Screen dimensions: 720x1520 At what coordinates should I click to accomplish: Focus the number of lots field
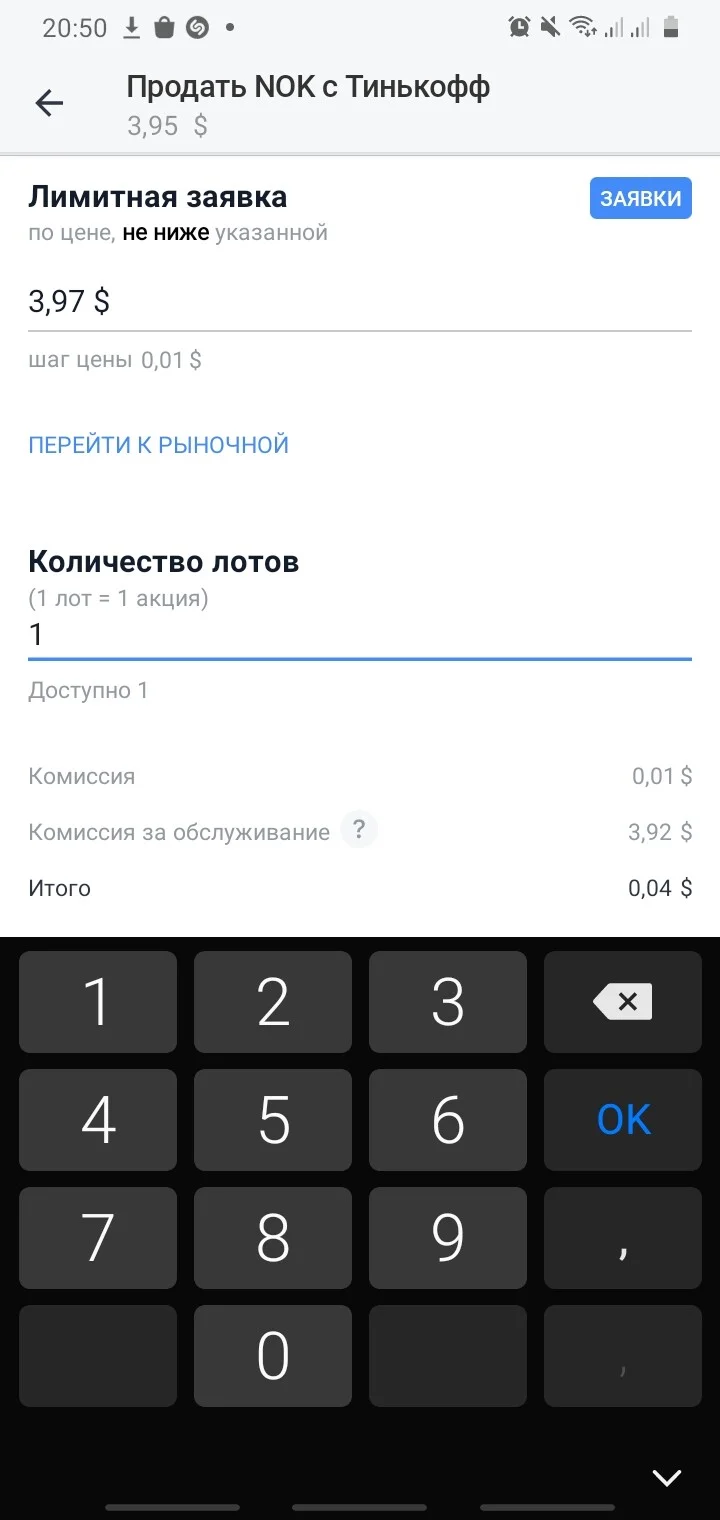click(360, 635)
